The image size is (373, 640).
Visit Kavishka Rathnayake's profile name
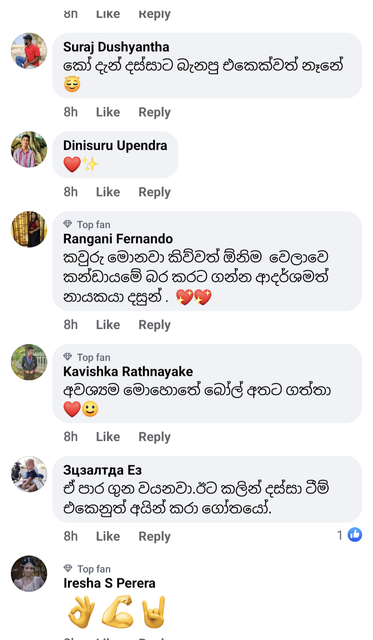pos(128,371)
